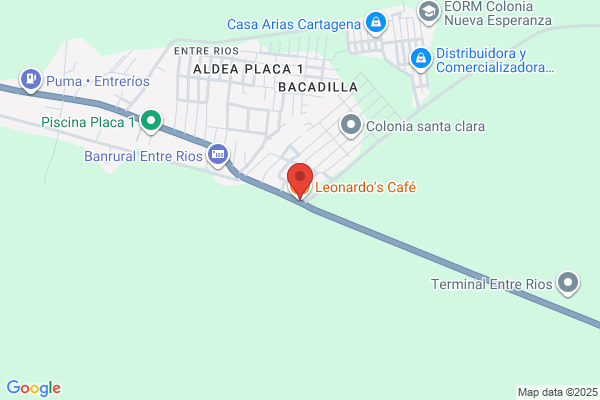The height and width of the screenshot is (400, 600).
Task: Tap the red pin at Leonardo's Café
Action: point(300,181)
